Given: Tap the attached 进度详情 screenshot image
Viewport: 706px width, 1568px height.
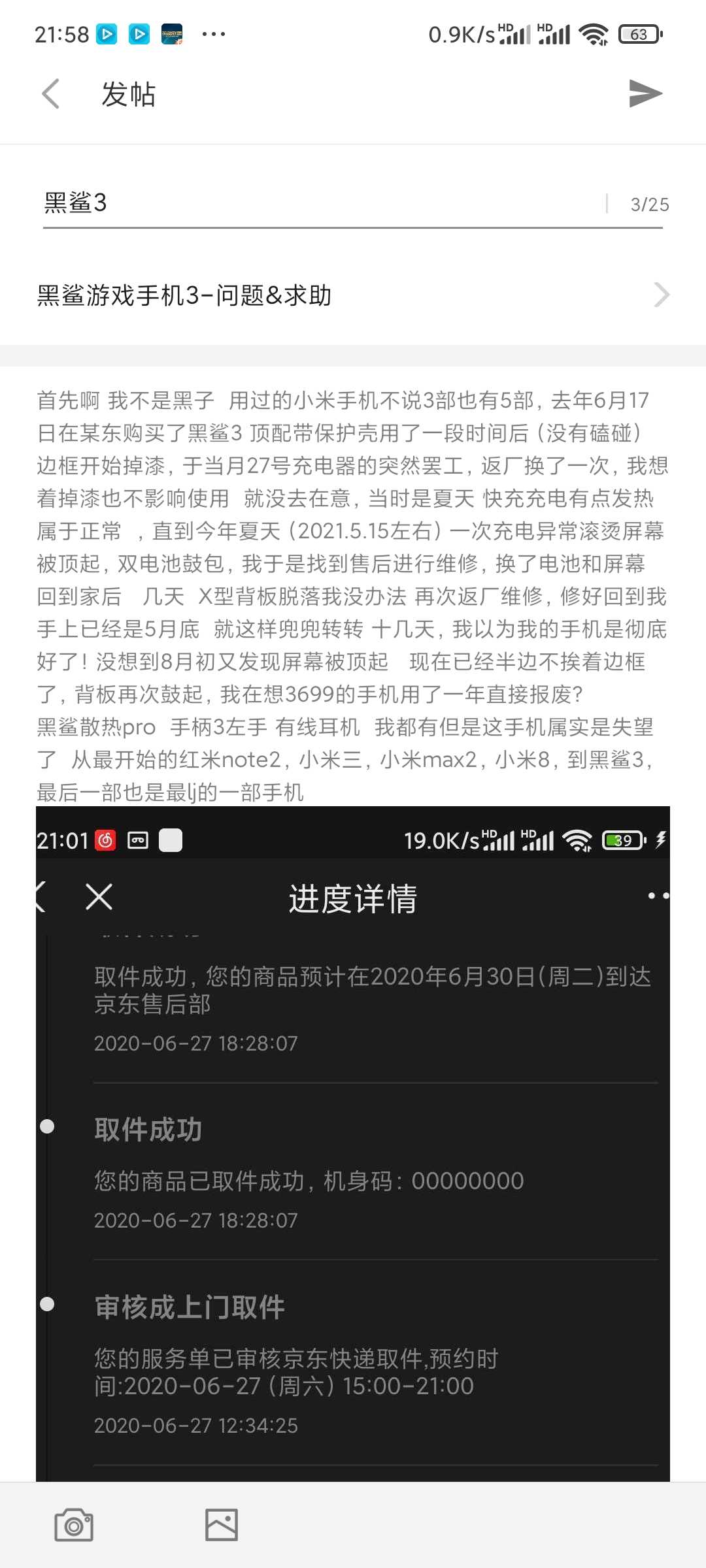Looking at the screenshot, I should coord(353,1143).
